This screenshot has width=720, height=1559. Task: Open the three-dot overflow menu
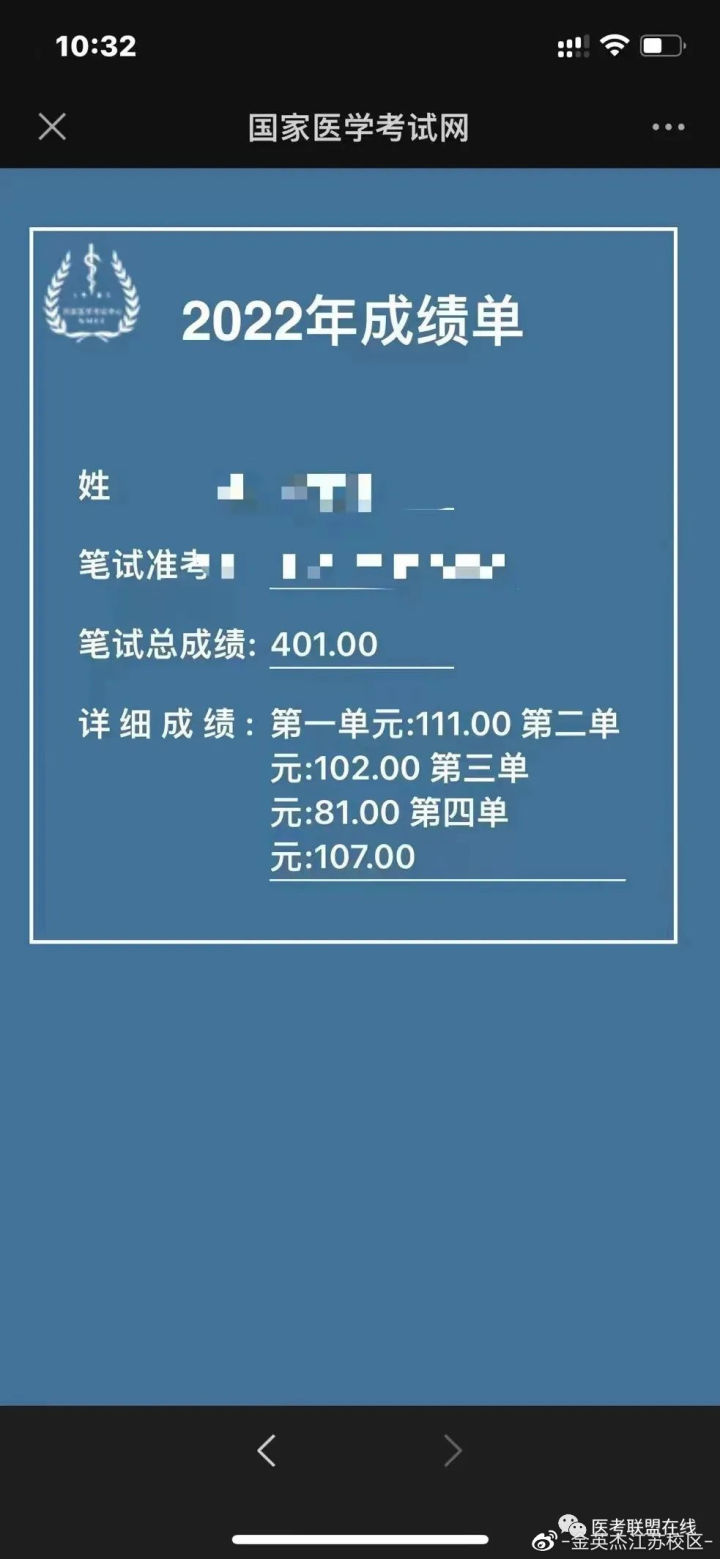click(668, 127)
